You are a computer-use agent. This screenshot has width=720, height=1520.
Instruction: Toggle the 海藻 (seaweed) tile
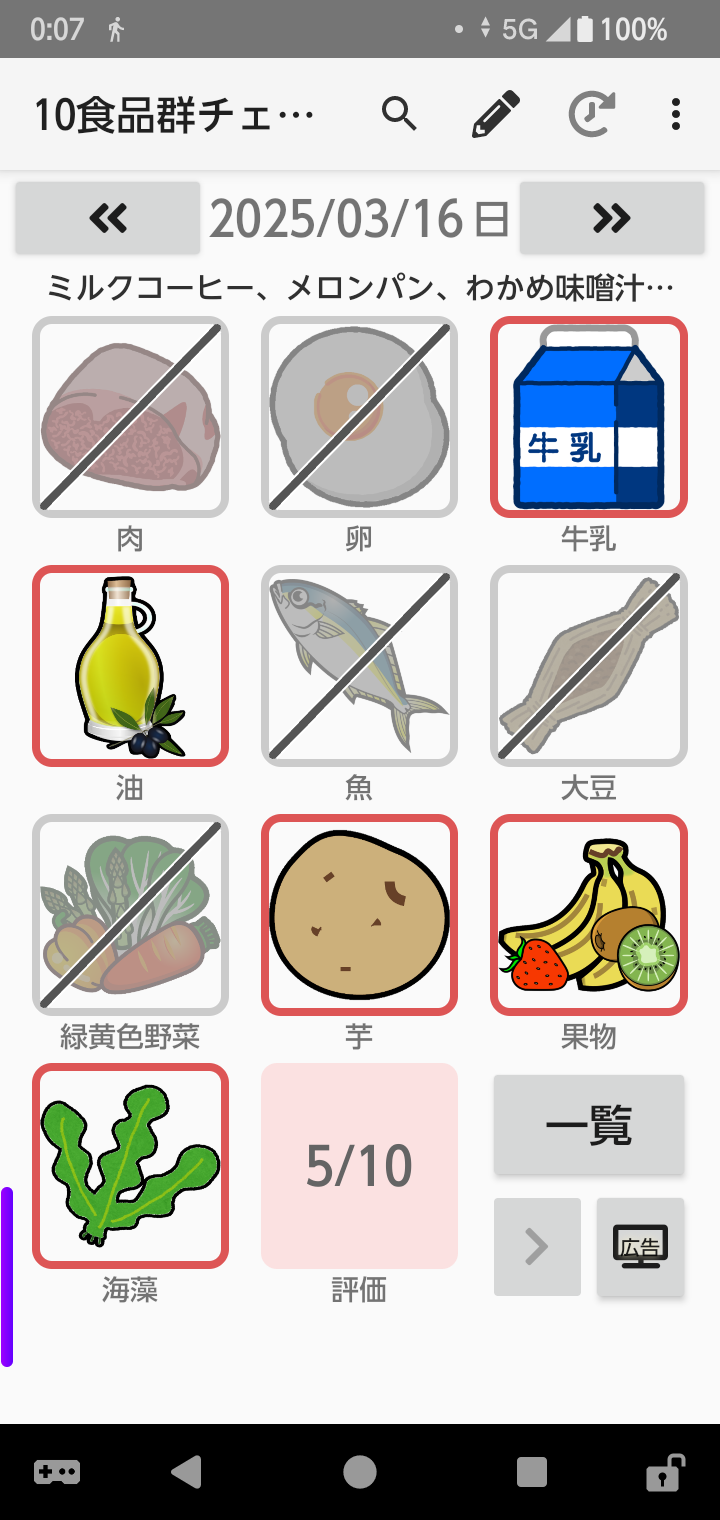131,1165
